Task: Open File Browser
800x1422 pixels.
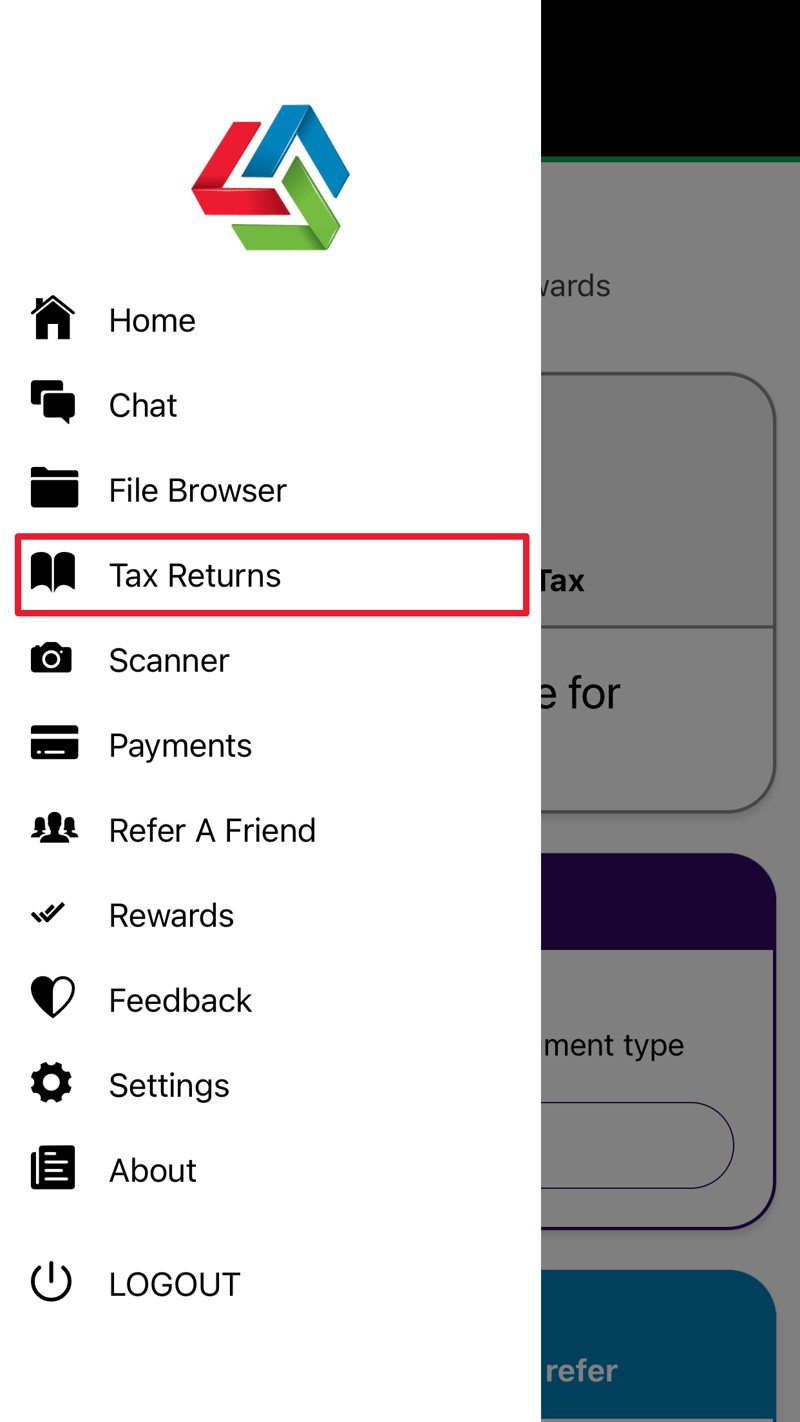Action: coord(197,490)
